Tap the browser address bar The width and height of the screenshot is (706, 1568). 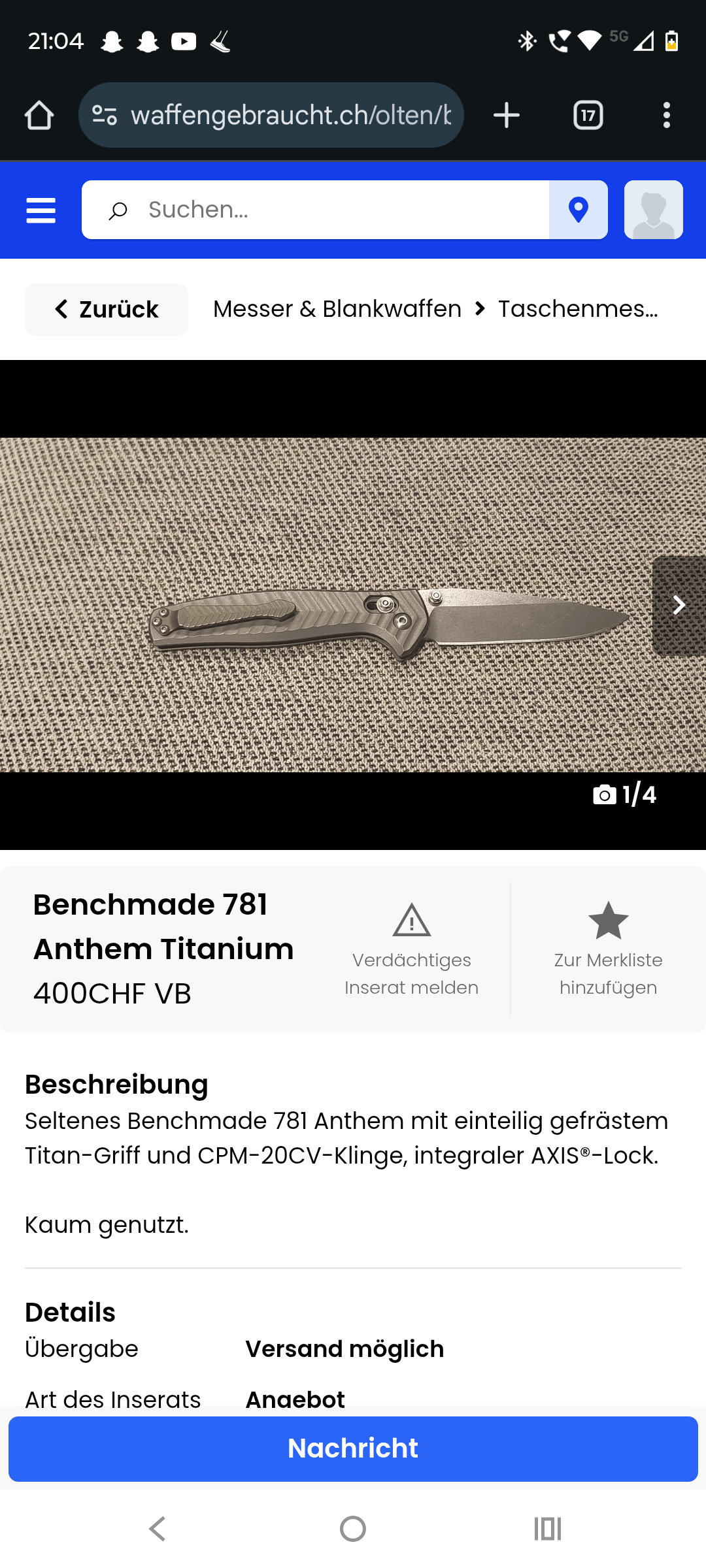pos(288,116)
